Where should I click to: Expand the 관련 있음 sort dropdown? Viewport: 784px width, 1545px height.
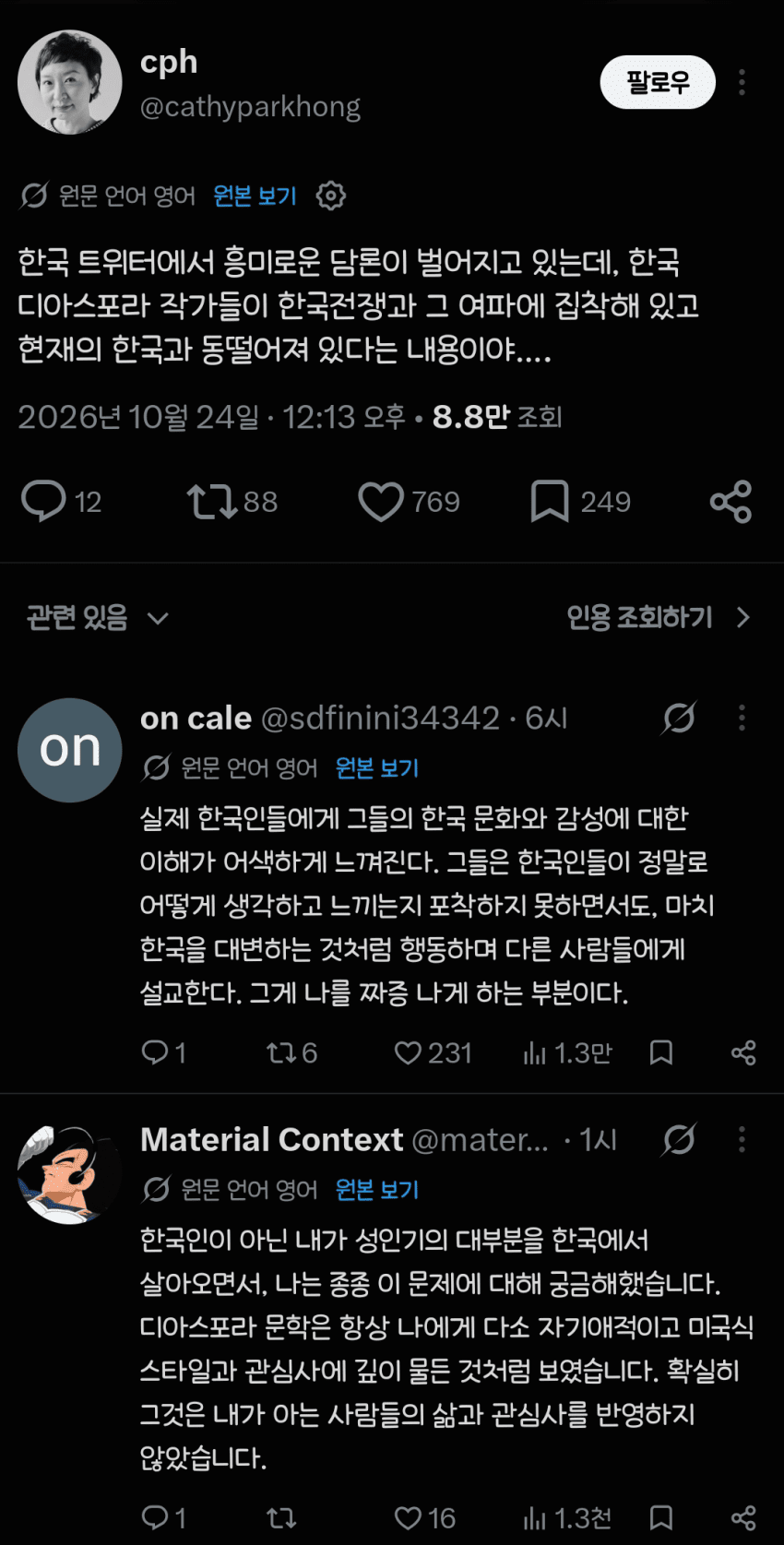pos(98,617)
